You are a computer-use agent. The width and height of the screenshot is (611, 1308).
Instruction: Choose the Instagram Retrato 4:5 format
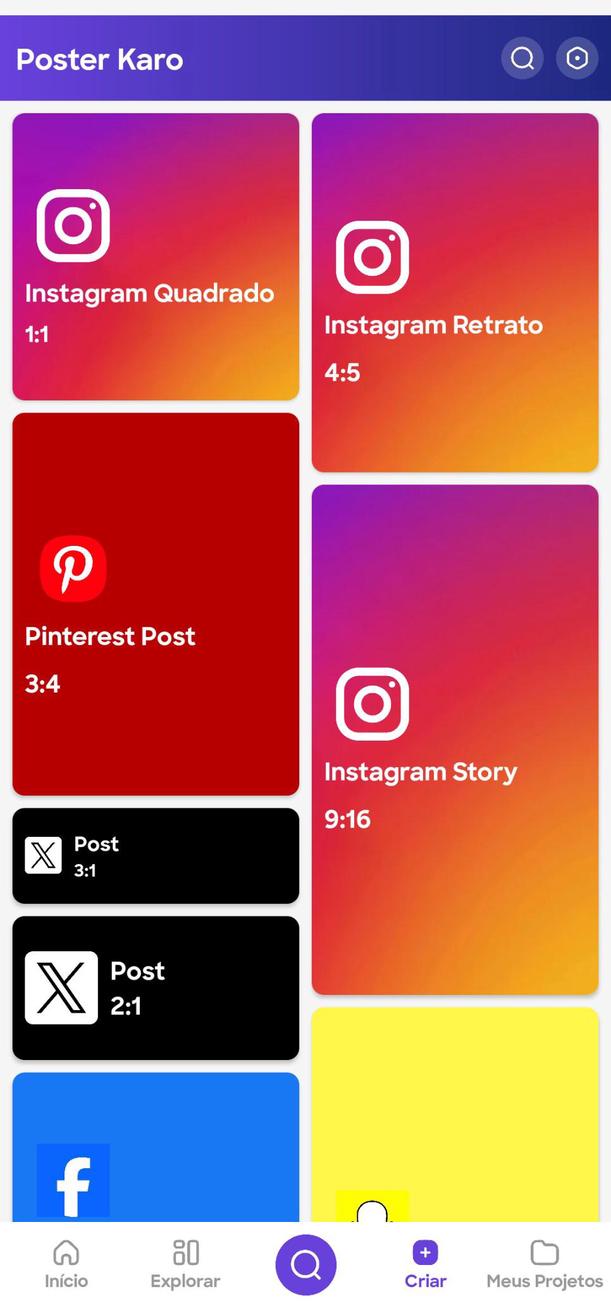455,292
